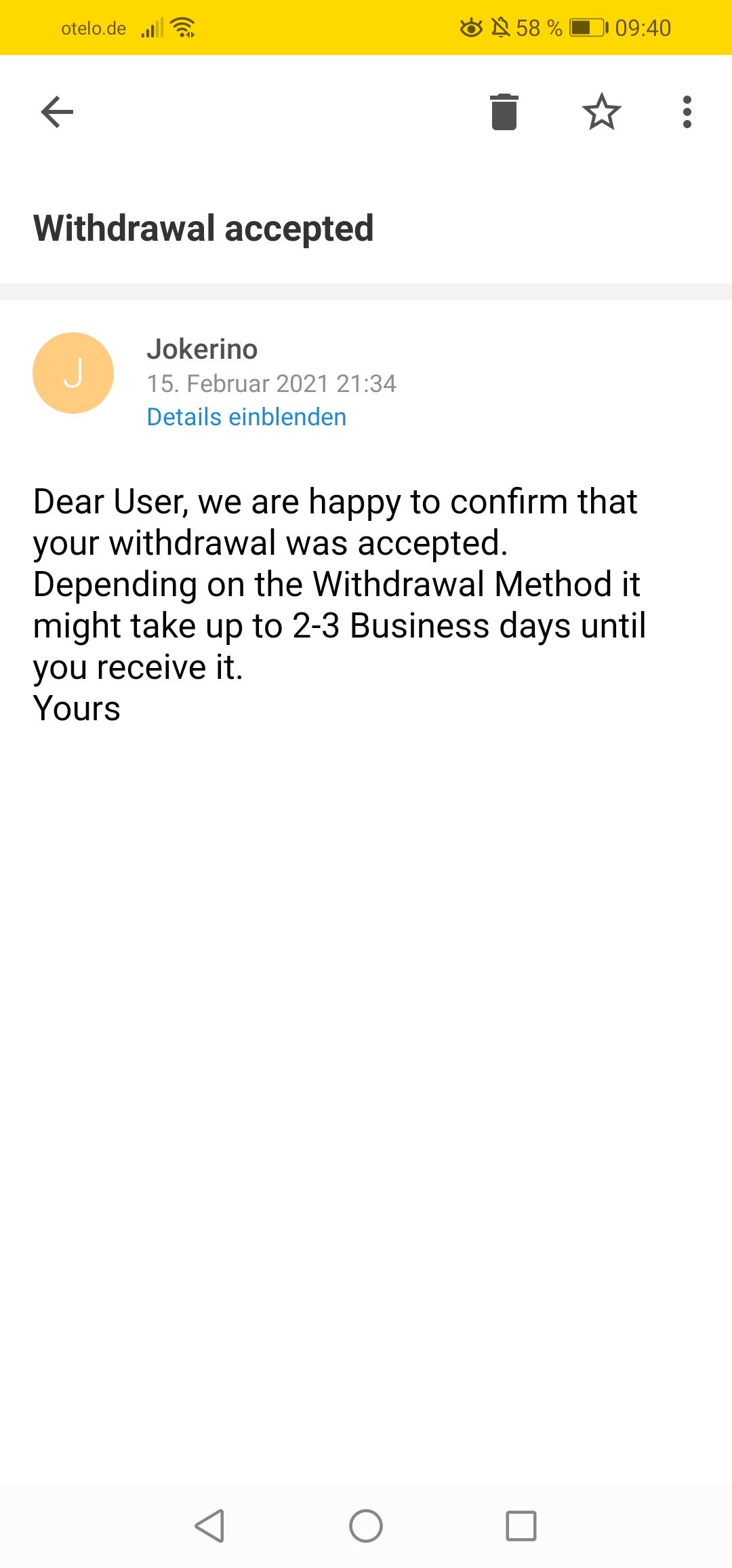Tap the Details einblenden link
The height and width of the screenshot is (1568, 732).
pyautogui.click(x=246, y=417)
